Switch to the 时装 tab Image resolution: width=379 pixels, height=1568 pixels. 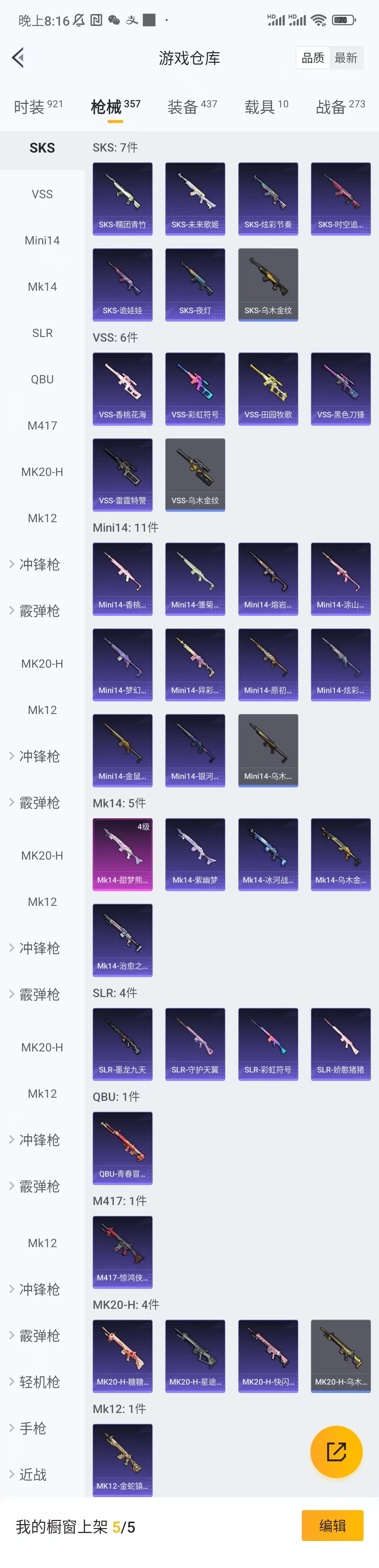coord(38,107)
